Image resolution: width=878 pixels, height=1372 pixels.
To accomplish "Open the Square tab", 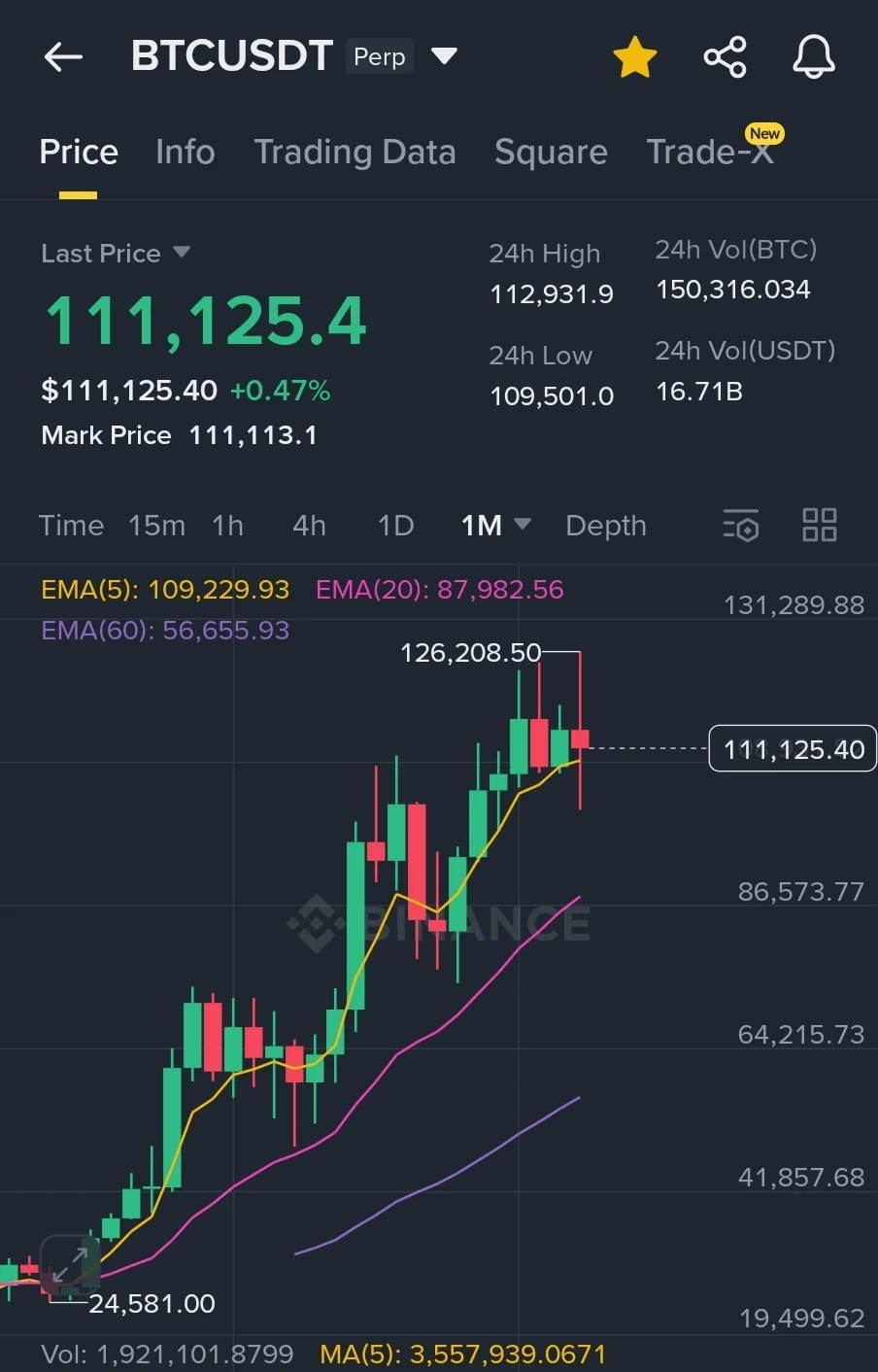I will tap(551, 153).
